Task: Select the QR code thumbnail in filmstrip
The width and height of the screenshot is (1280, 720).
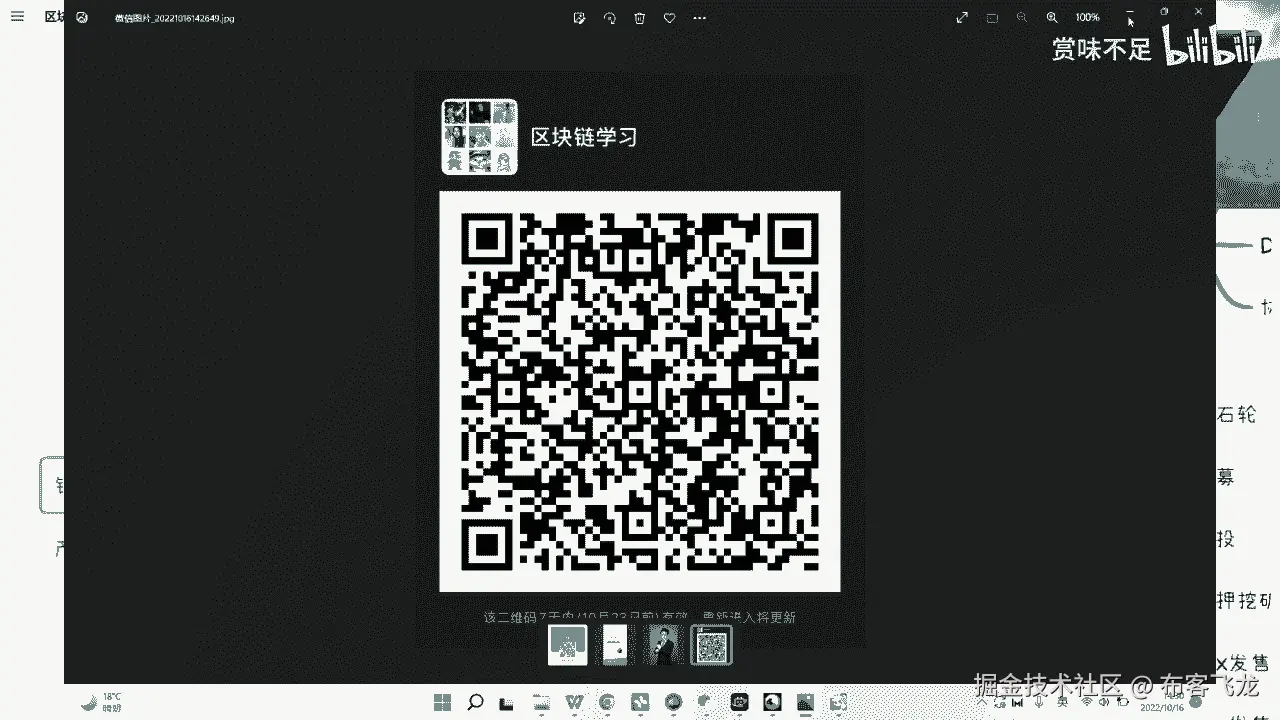Action: tap(711, 645)
